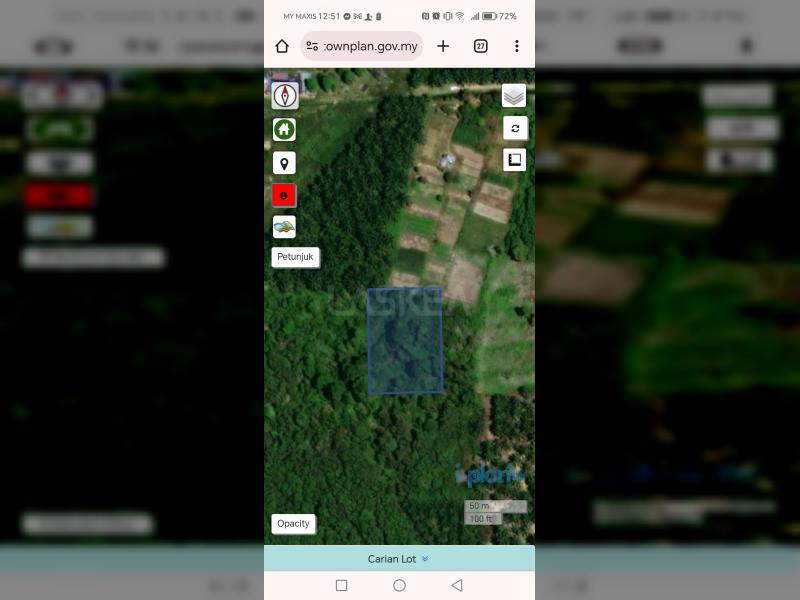Tap the browser home icon

click(282, 46)
